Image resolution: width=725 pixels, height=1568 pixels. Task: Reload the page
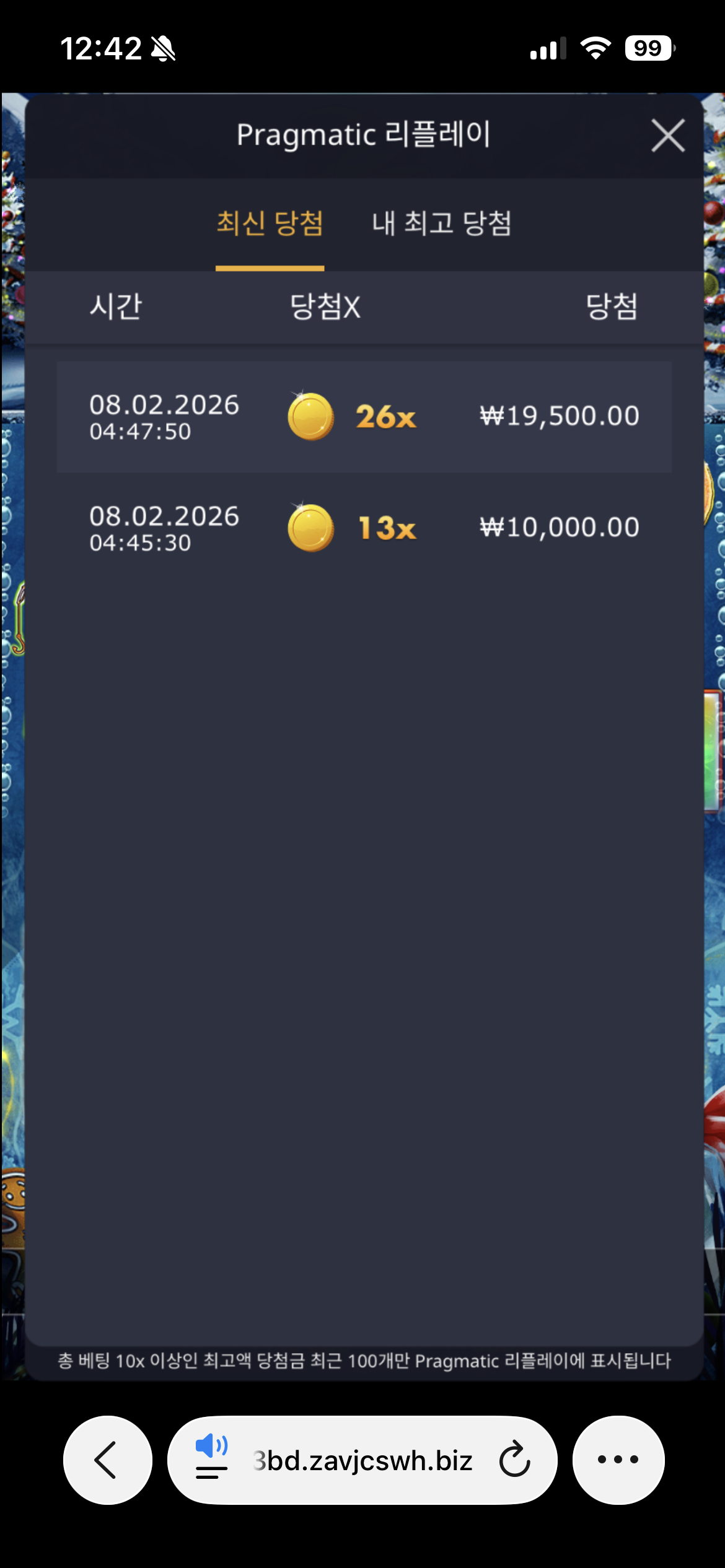(515, 1460)
